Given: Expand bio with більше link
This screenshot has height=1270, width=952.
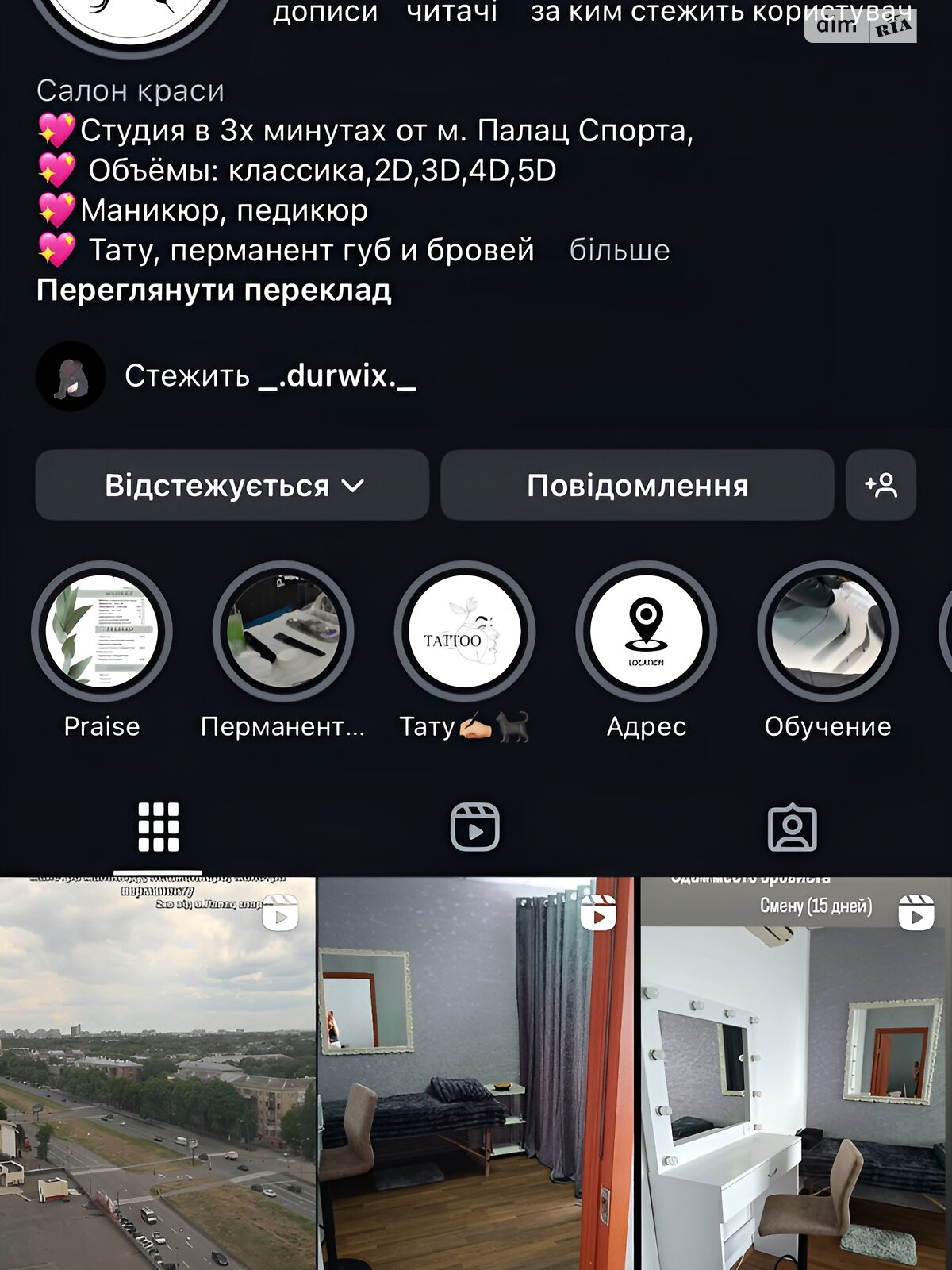Looking at the screenshot, I should 620,251.
